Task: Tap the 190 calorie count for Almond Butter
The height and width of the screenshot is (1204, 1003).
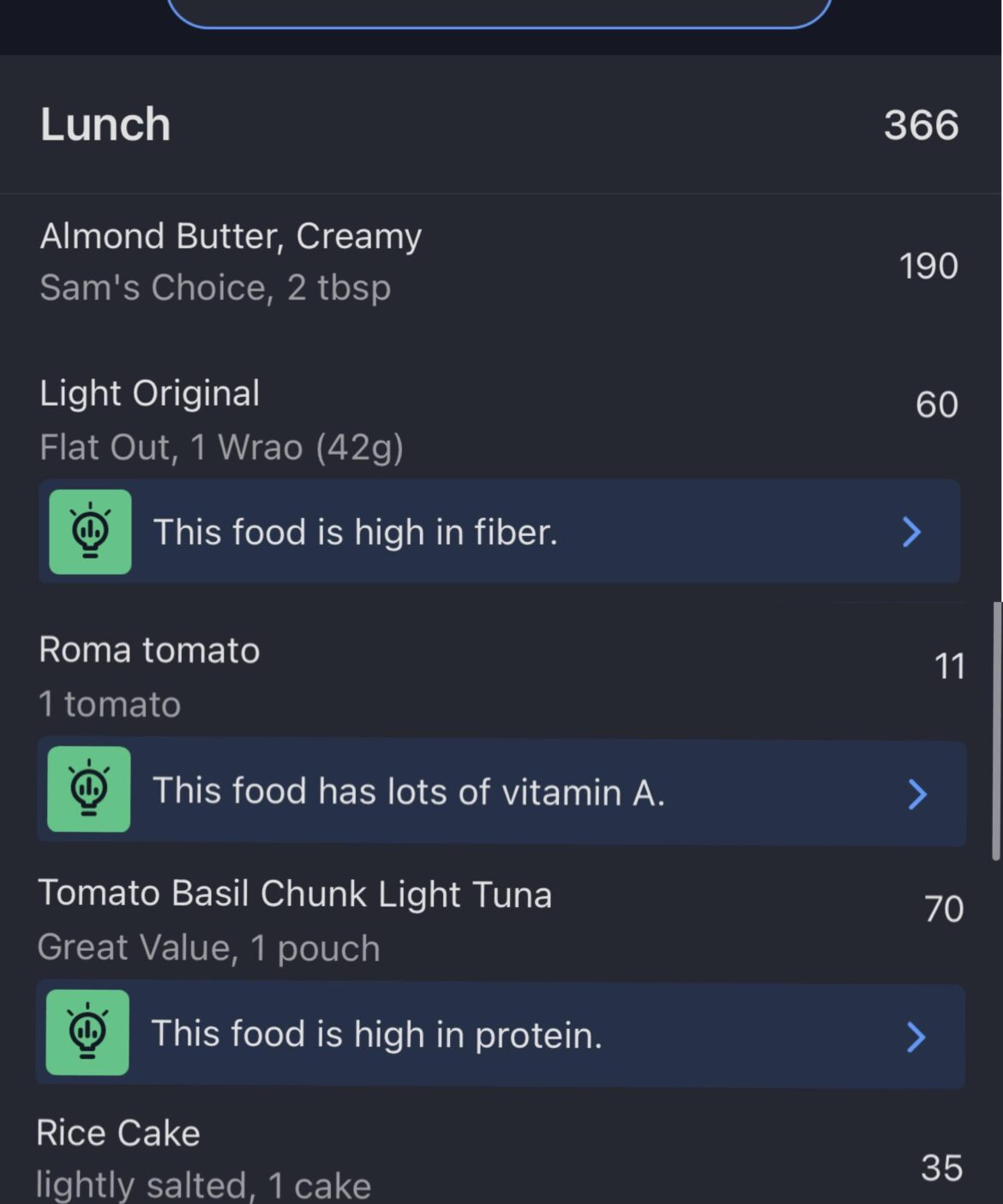Action: [x=929, y=266]
